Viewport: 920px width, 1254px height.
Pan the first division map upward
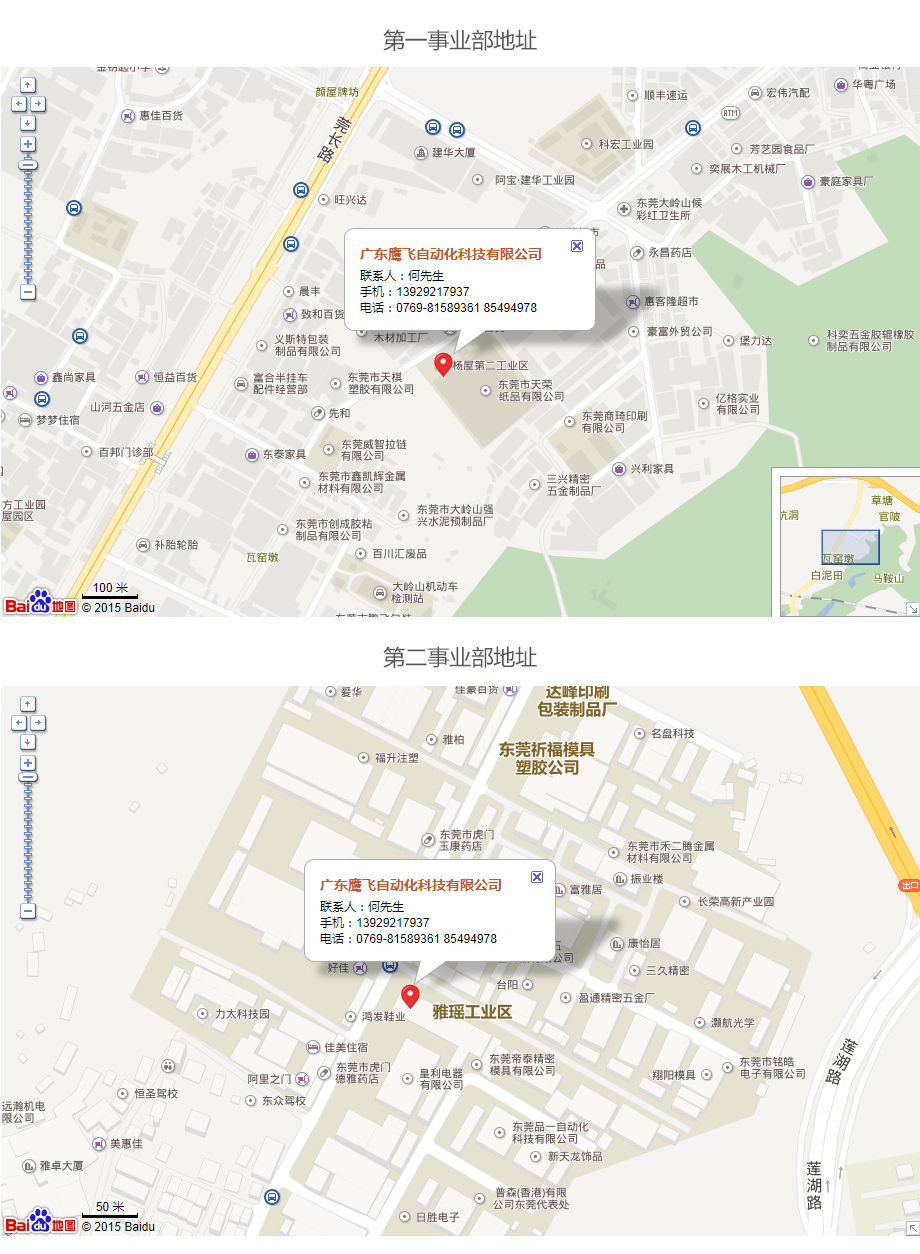click(28, 85)
